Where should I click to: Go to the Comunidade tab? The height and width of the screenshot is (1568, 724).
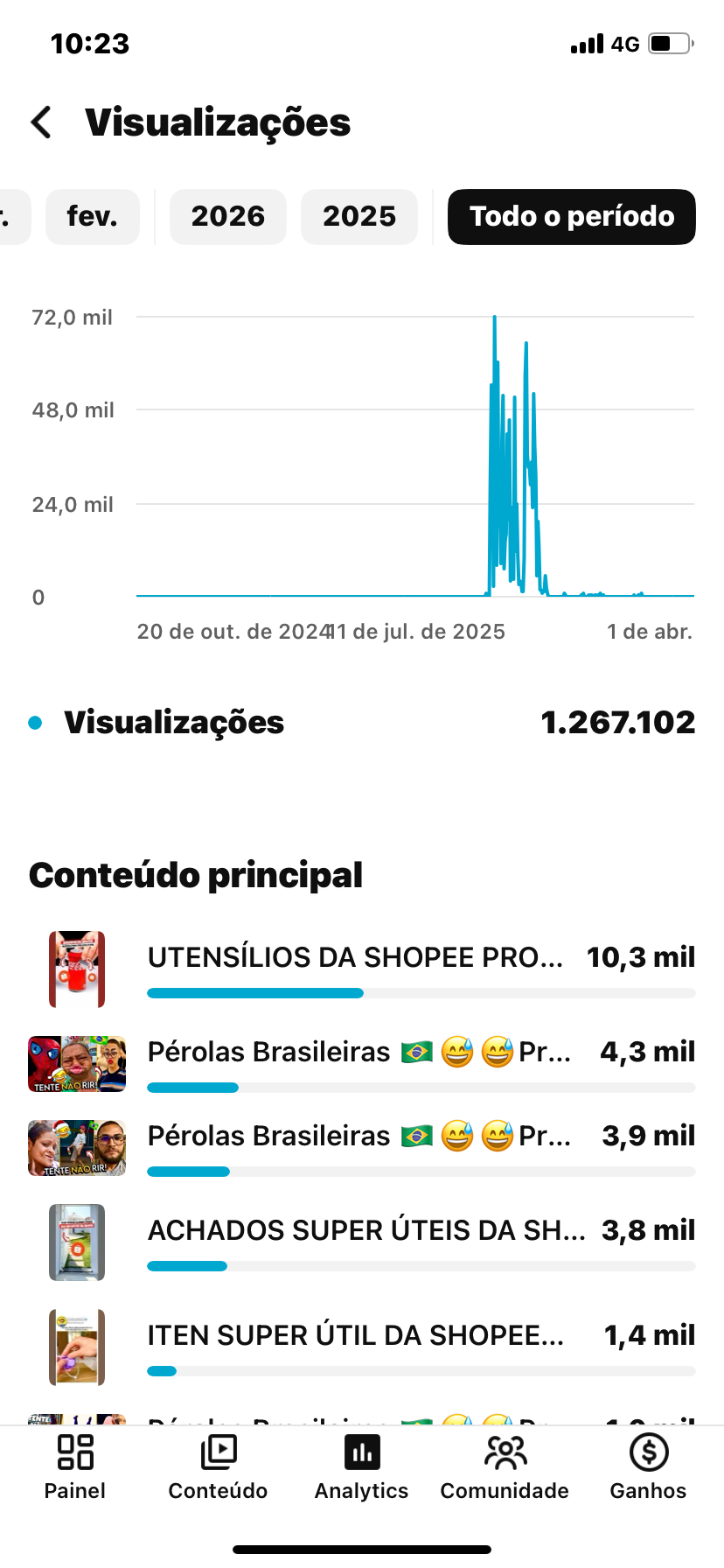click(505, 1467)
